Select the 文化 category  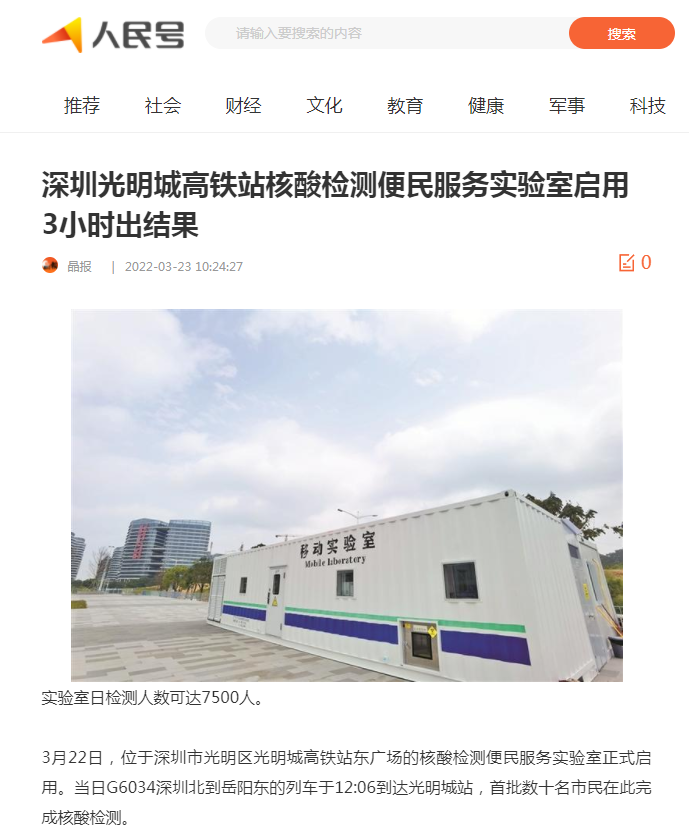tap(324, 106)
